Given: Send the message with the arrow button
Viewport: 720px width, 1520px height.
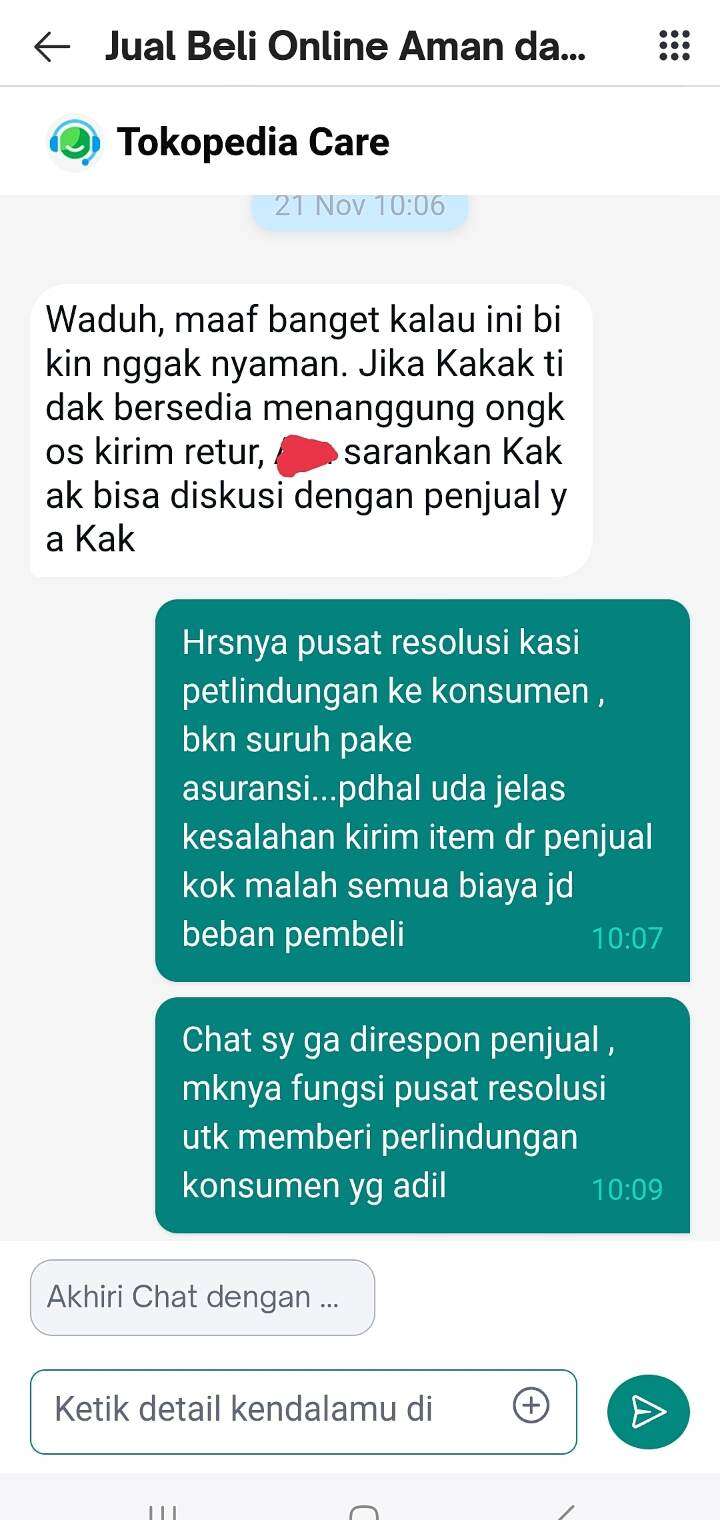Looking at the screenshot, I should 648,1411.
